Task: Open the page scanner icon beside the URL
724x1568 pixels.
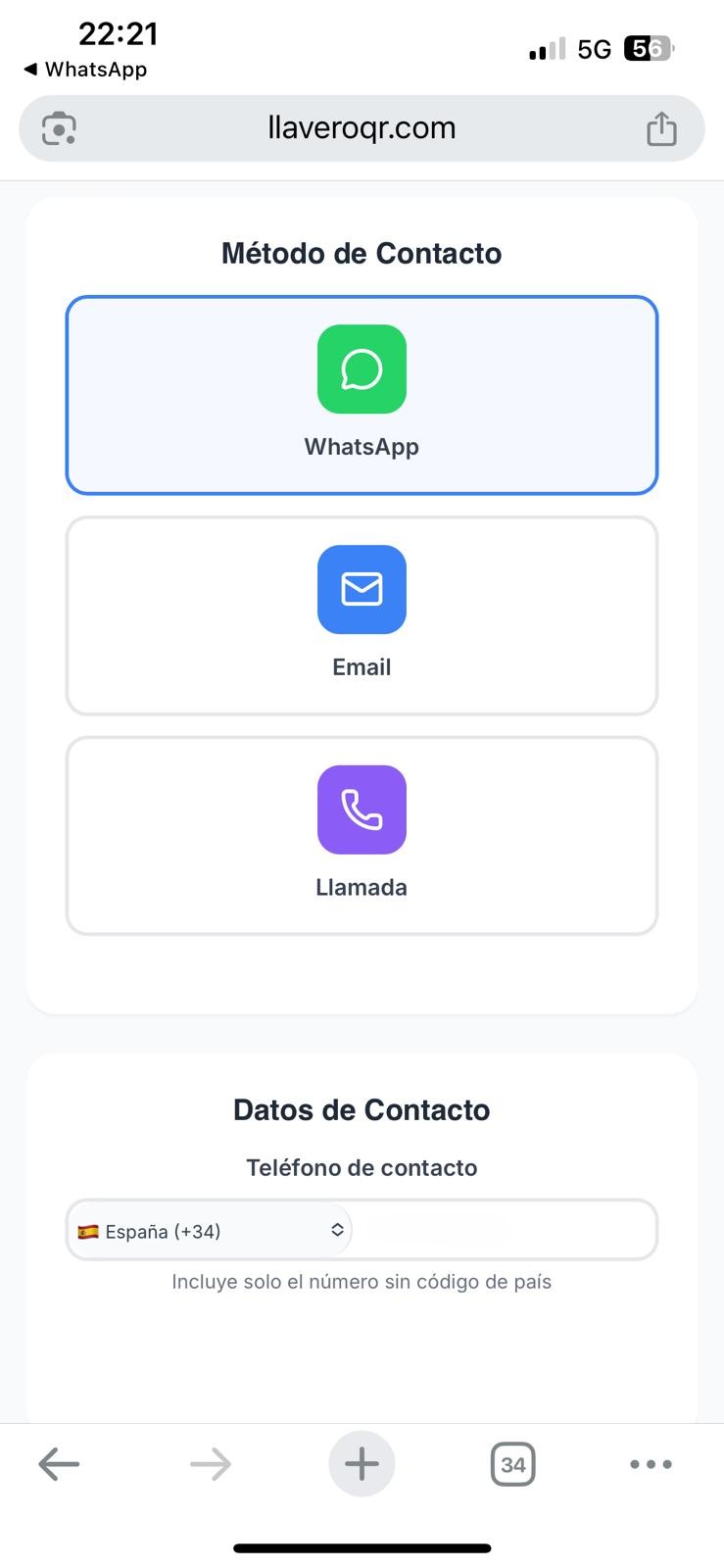Action: point(58,127)
